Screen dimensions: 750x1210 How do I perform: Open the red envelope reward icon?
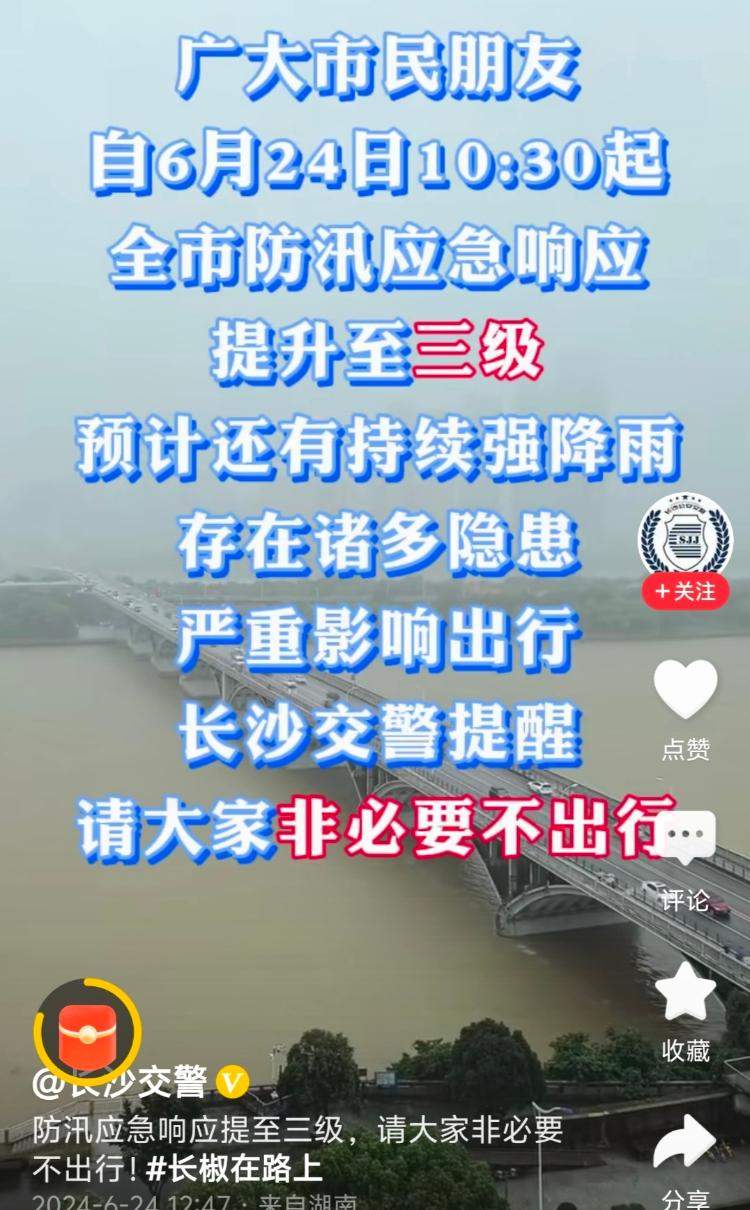pyautogui.click(x=87, y=1033)
